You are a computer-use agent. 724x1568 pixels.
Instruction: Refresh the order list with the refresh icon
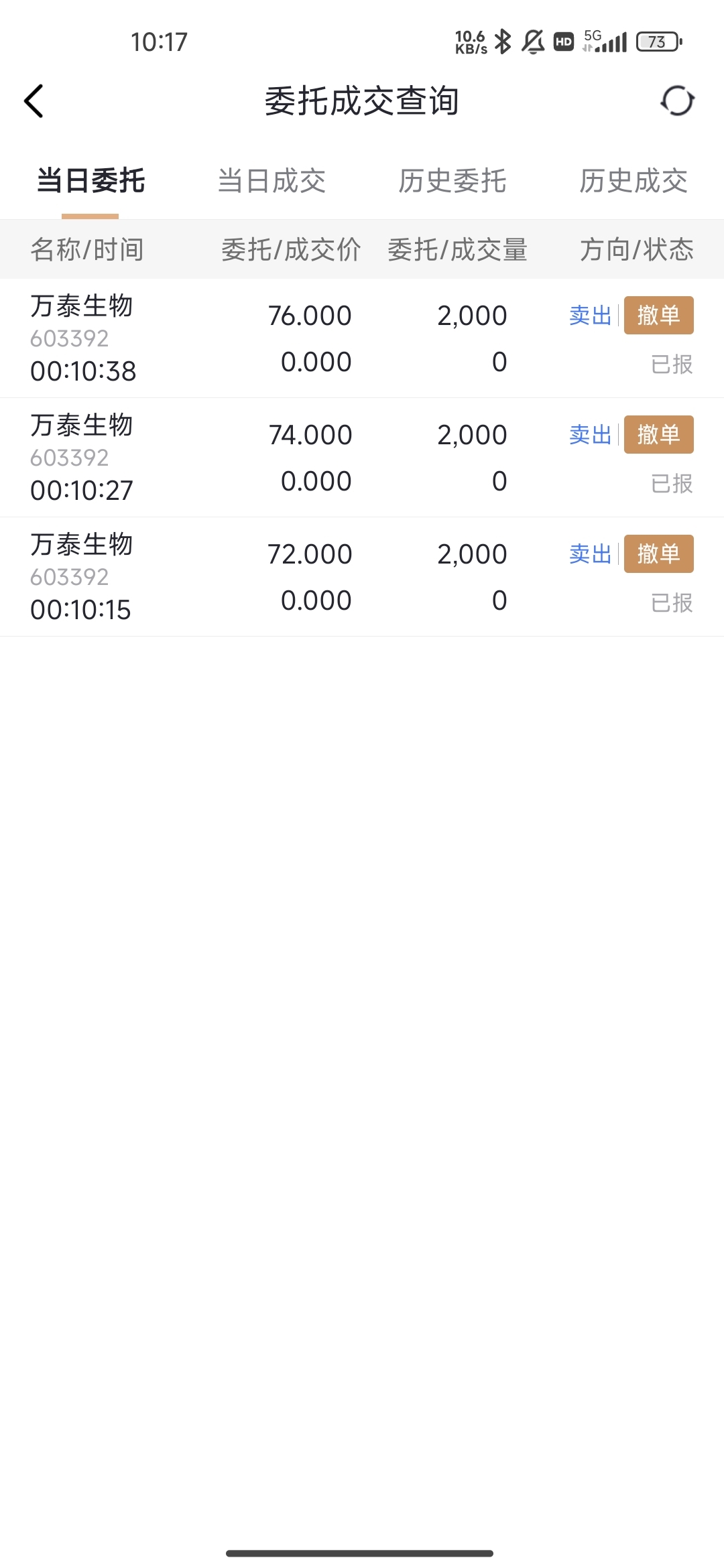coord(677,101)
